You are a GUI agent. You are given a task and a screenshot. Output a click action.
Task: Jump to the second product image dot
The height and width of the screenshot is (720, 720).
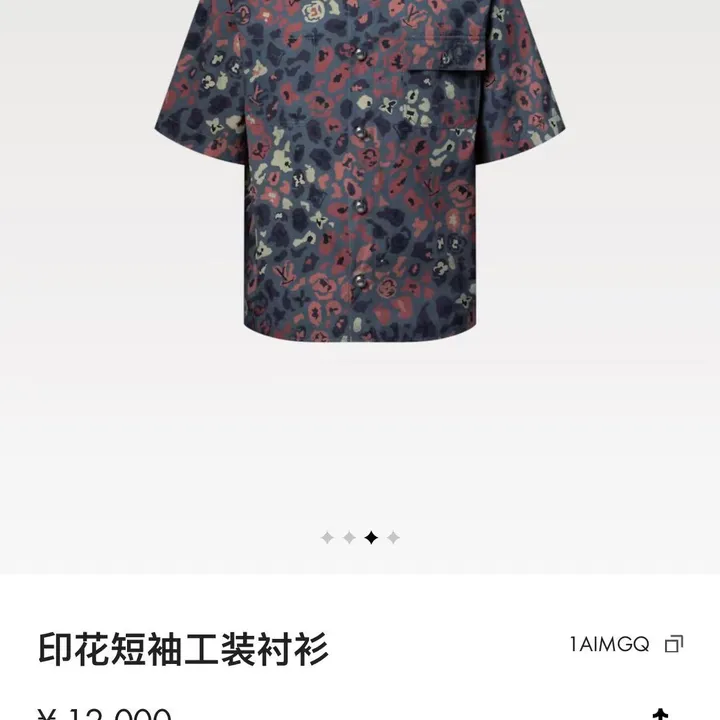(x=349, y=538)
